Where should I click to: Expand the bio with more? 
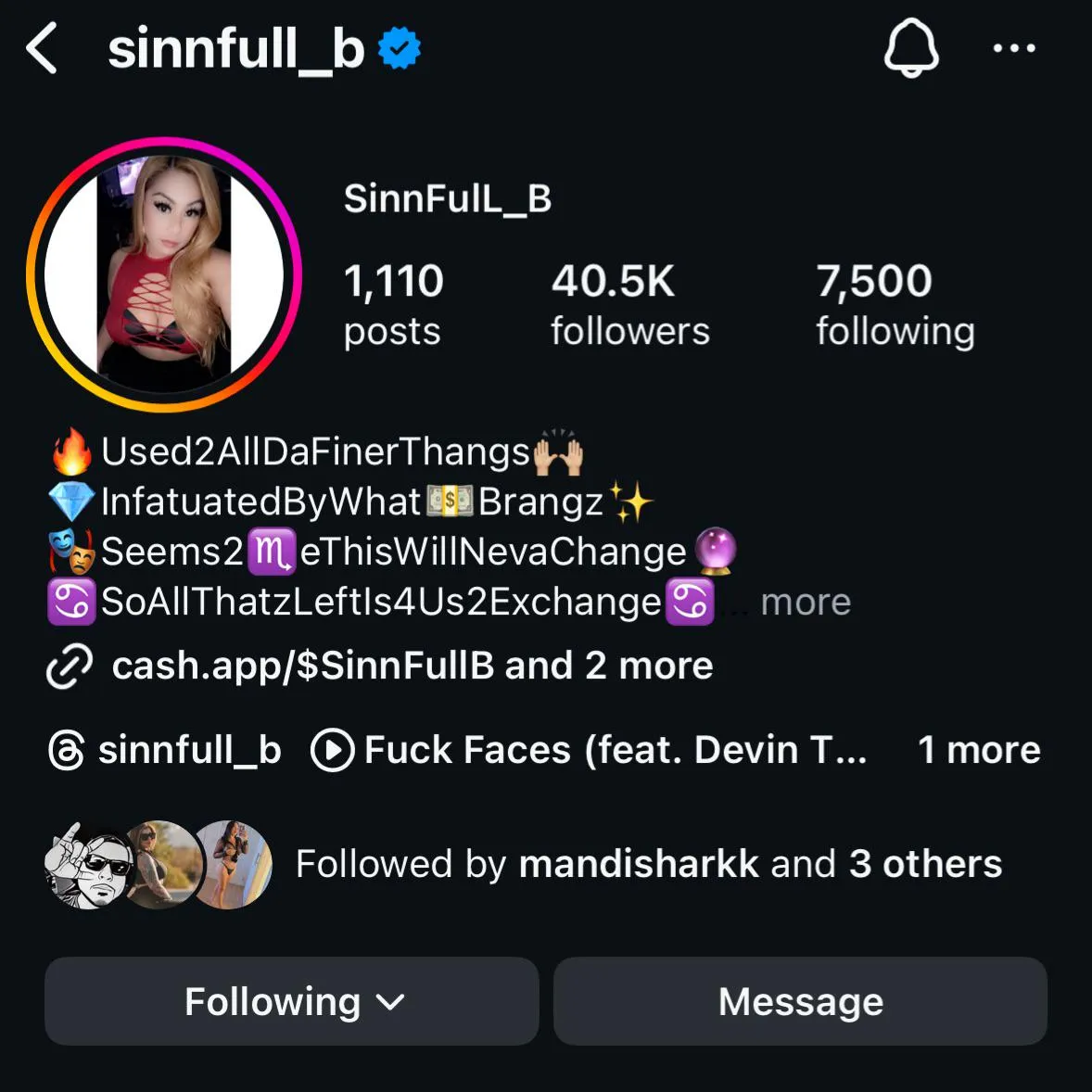click(805, 603)
